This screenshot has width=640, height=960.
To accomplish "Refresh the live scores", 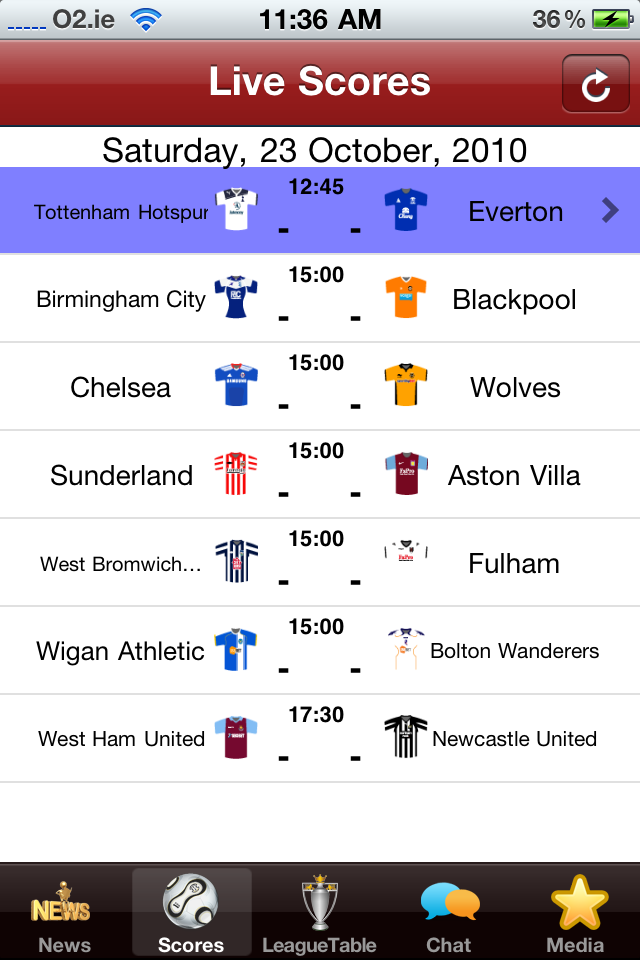I will pyautogui.click(x=595, y=84).
